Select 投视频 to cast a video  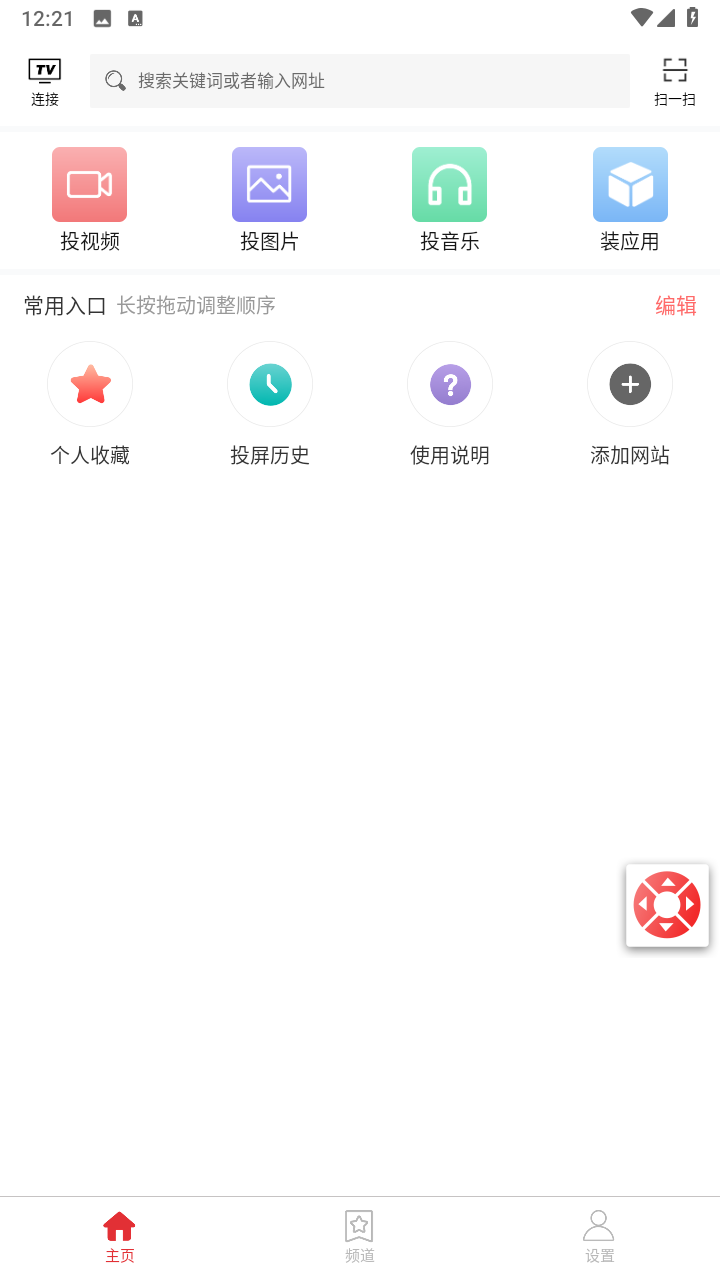click(90, 200)
